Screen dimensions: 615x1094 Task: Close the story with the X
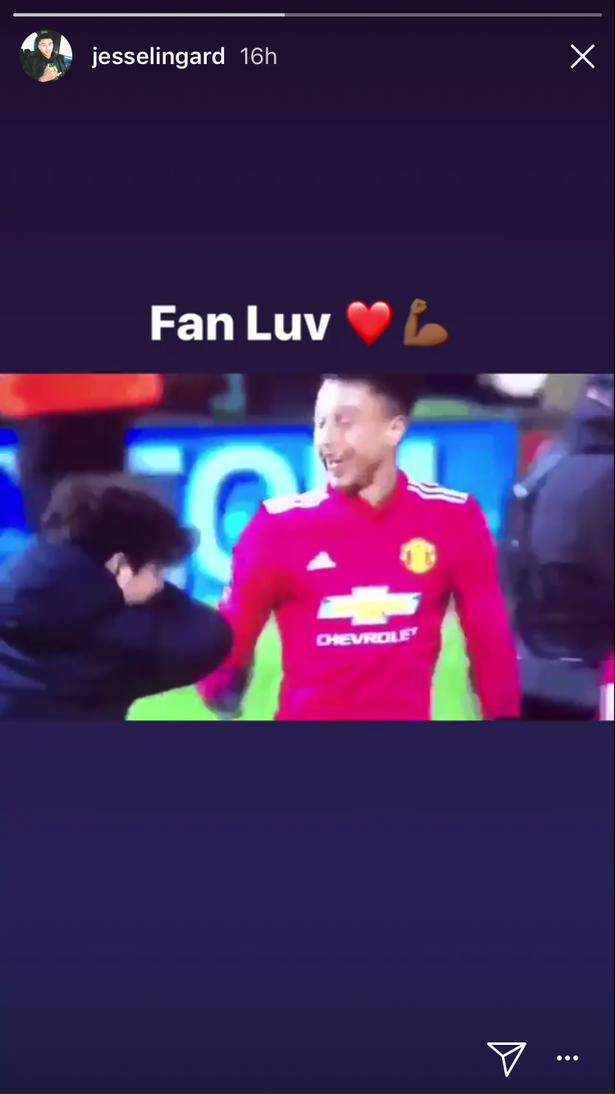(582, 57)
